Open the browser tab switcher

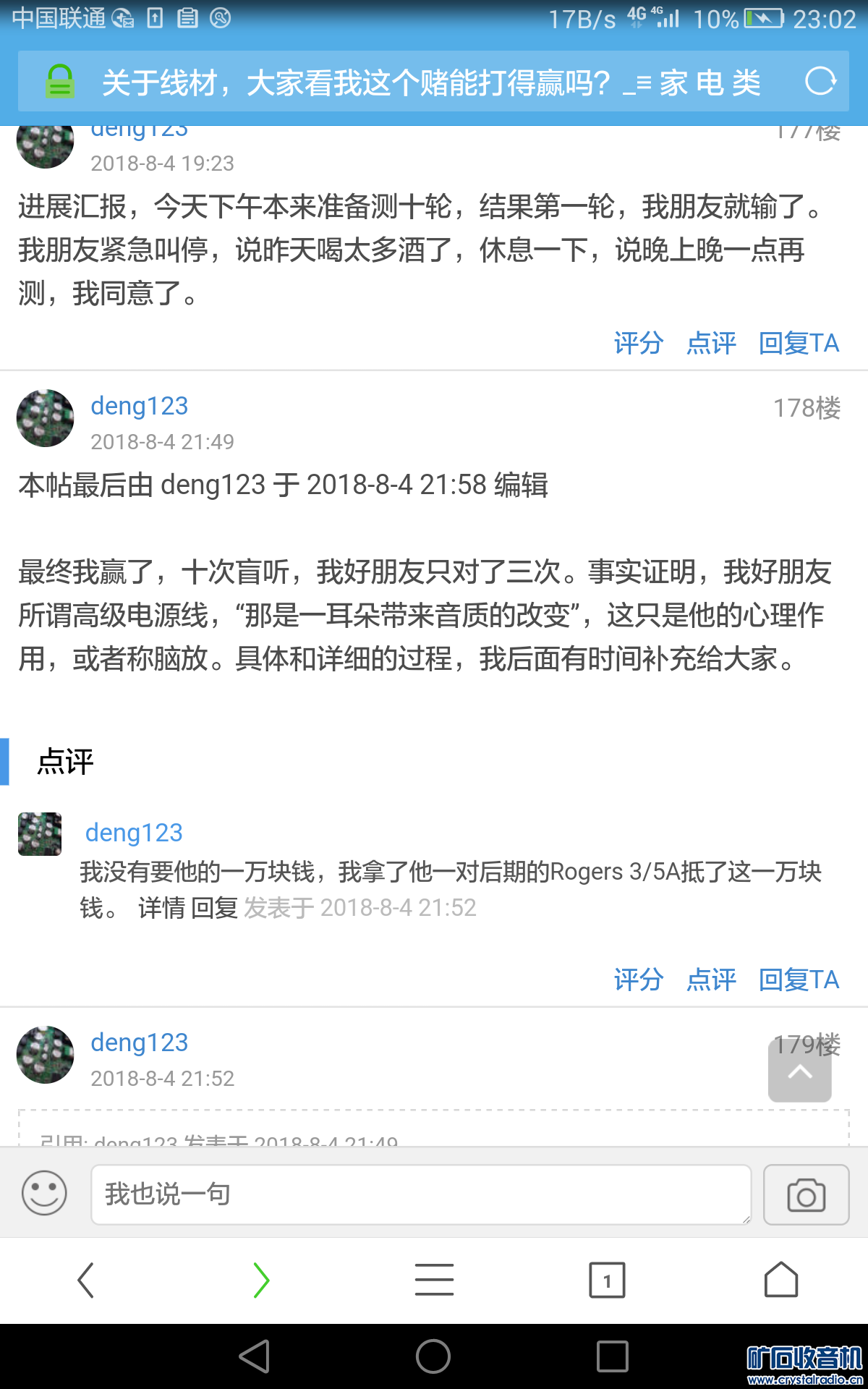pyautogui.click(x=607, y=1280)
